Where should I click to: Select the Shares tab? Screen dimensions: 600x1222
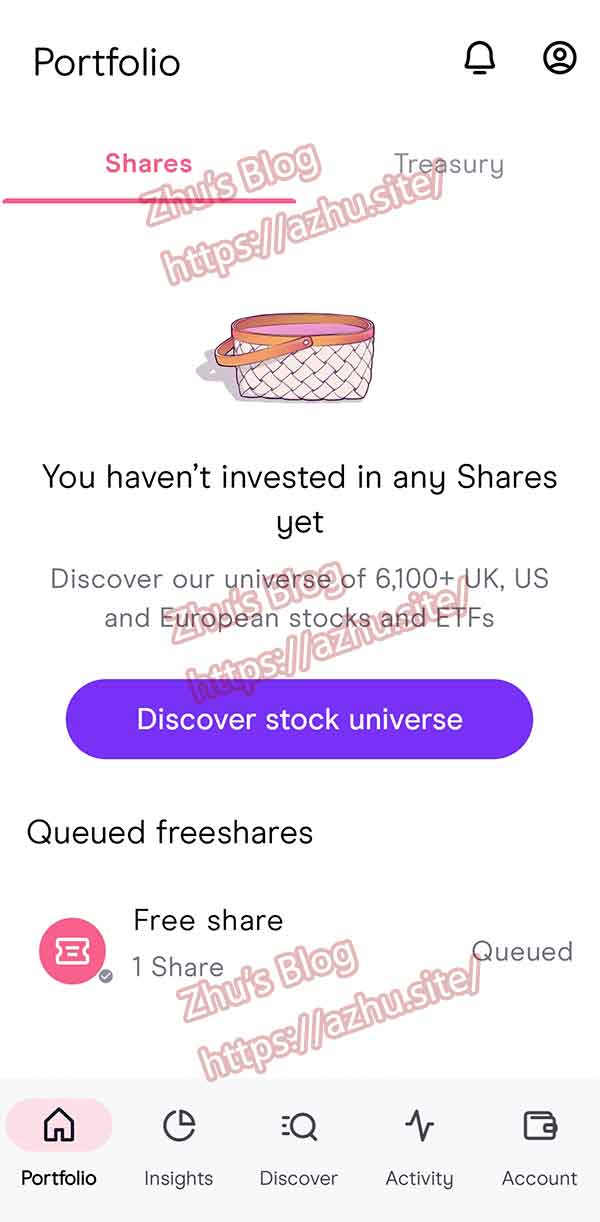pos(149,165)
